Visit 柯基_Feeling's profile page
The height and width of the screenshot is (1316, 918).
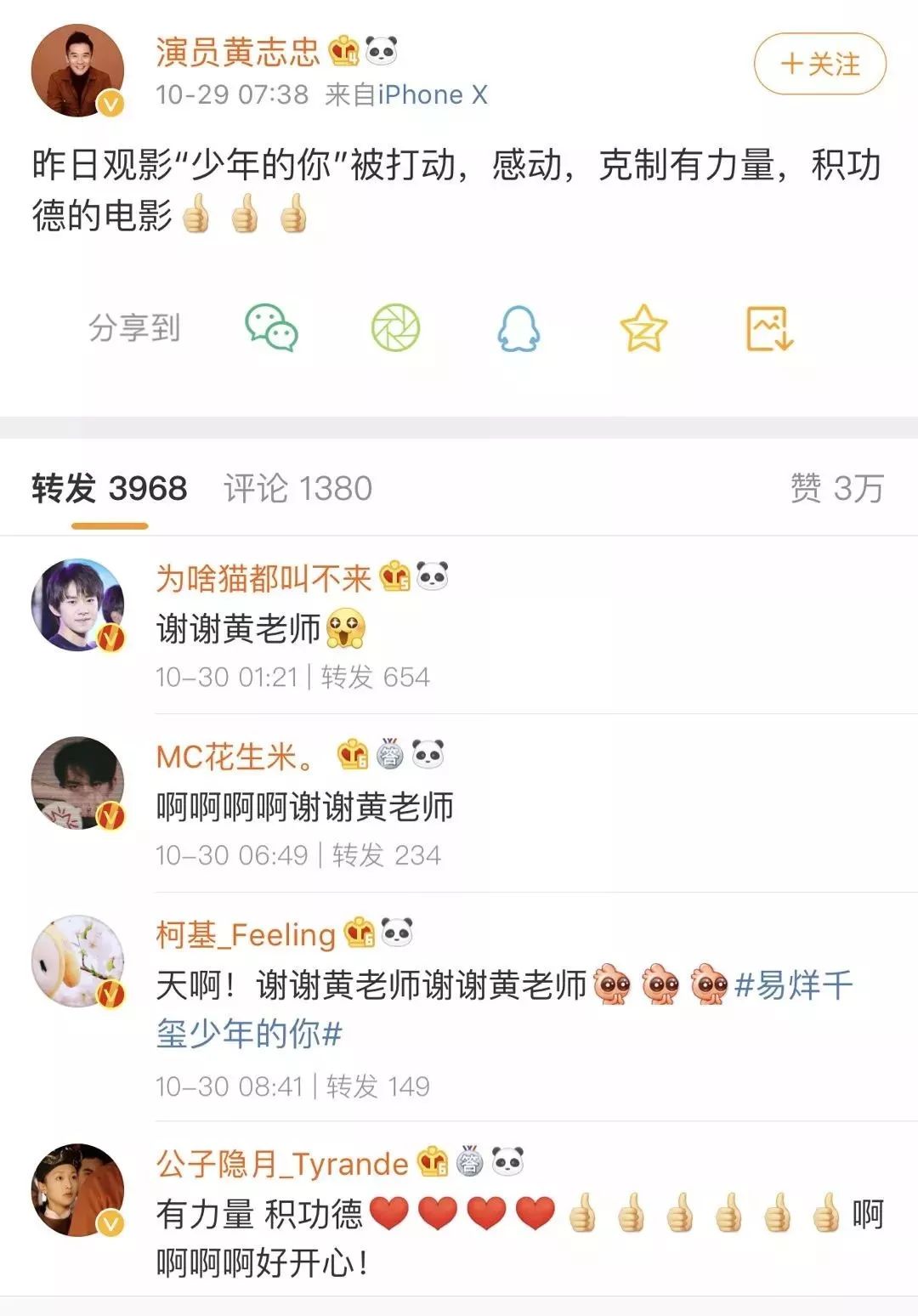pos(246,935)
